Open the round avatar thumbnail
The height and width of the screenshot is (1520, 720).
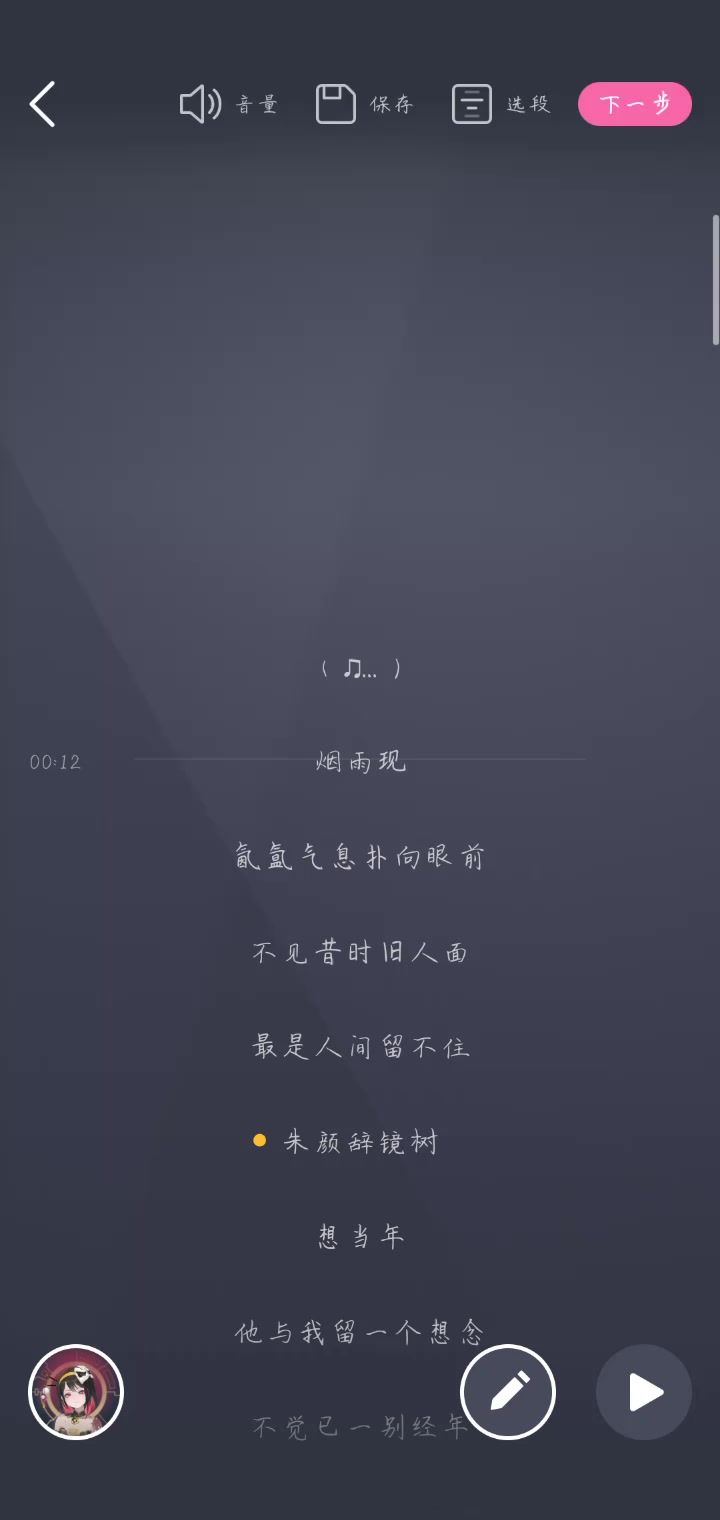[x=76, y=1392]
